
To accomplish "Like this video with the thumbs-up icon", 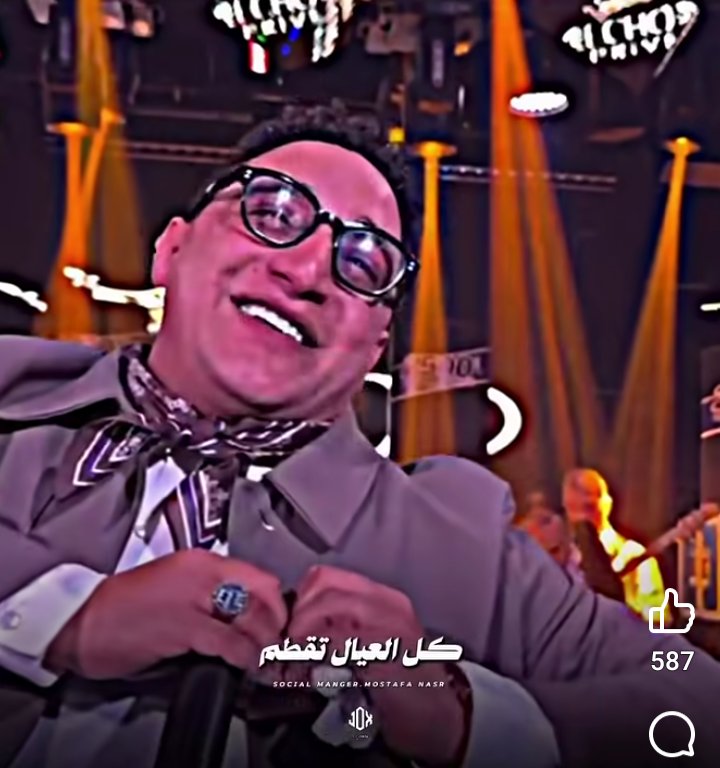I will click(x=671, y=612).
